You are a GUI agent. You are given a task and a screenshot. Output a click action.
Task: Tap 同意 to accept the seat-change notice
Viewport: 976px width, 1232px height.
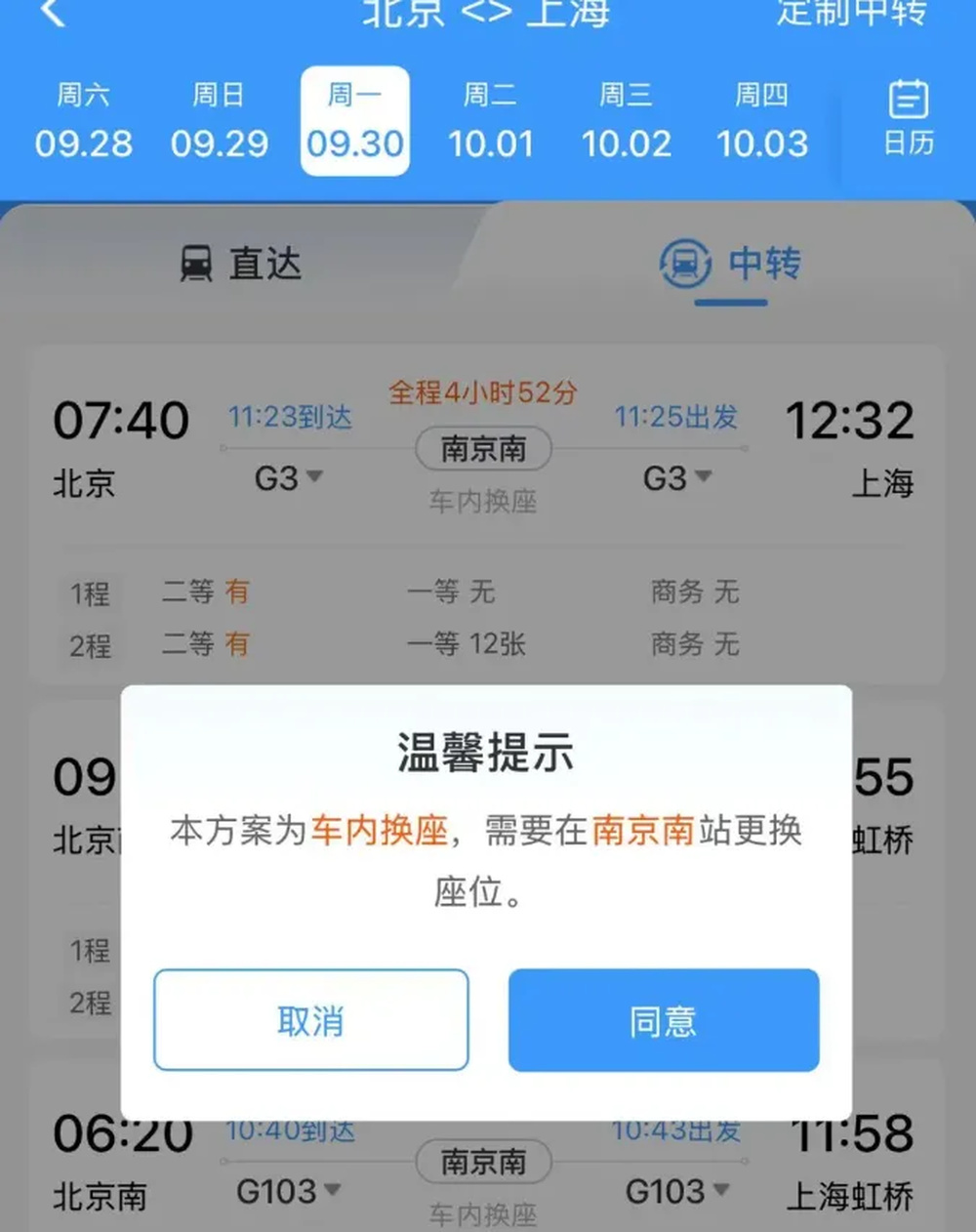(663, 1020)
